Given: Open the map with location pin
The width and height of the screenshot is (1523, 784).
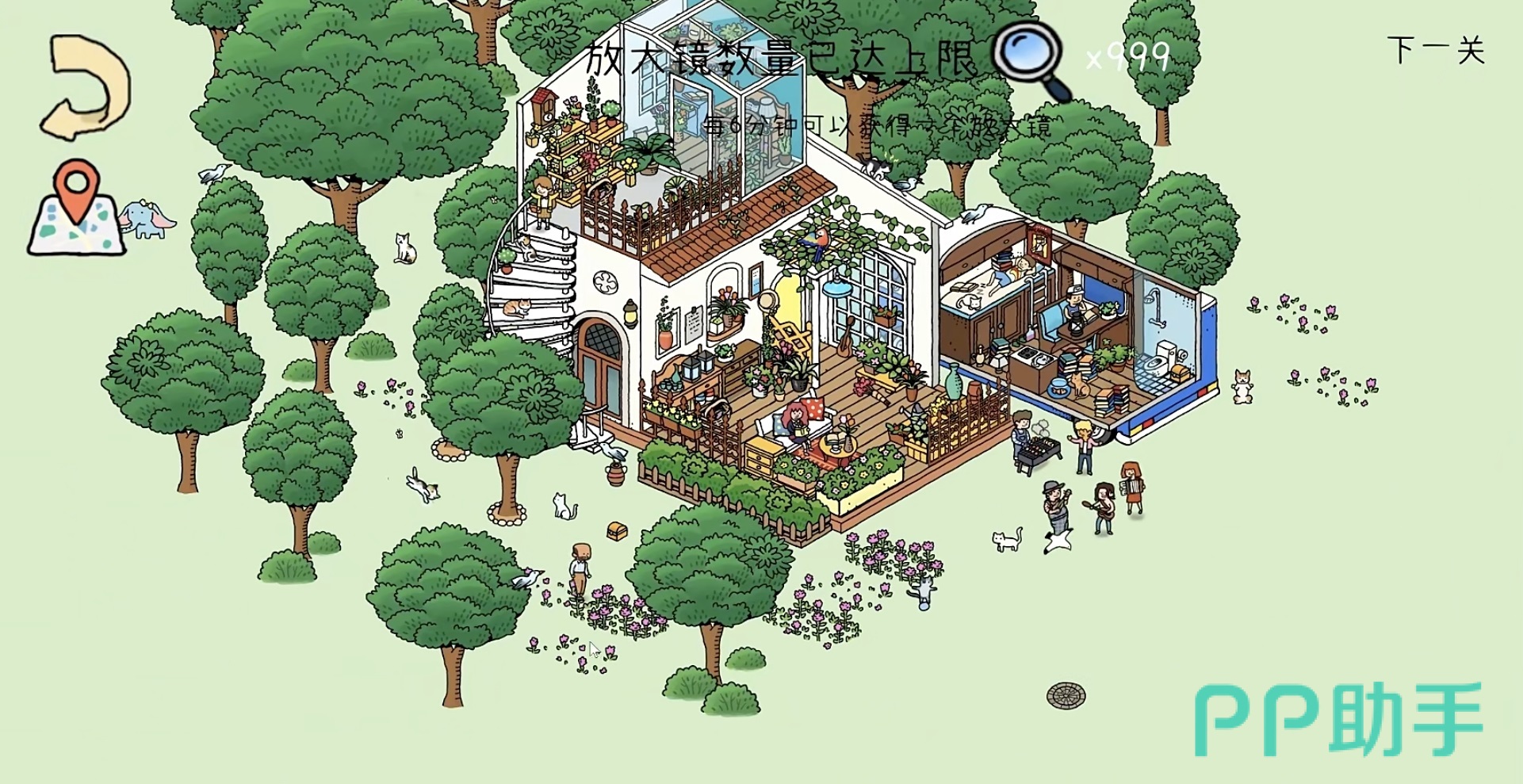Looking at the screenshot, I should (x=77, y=208).
